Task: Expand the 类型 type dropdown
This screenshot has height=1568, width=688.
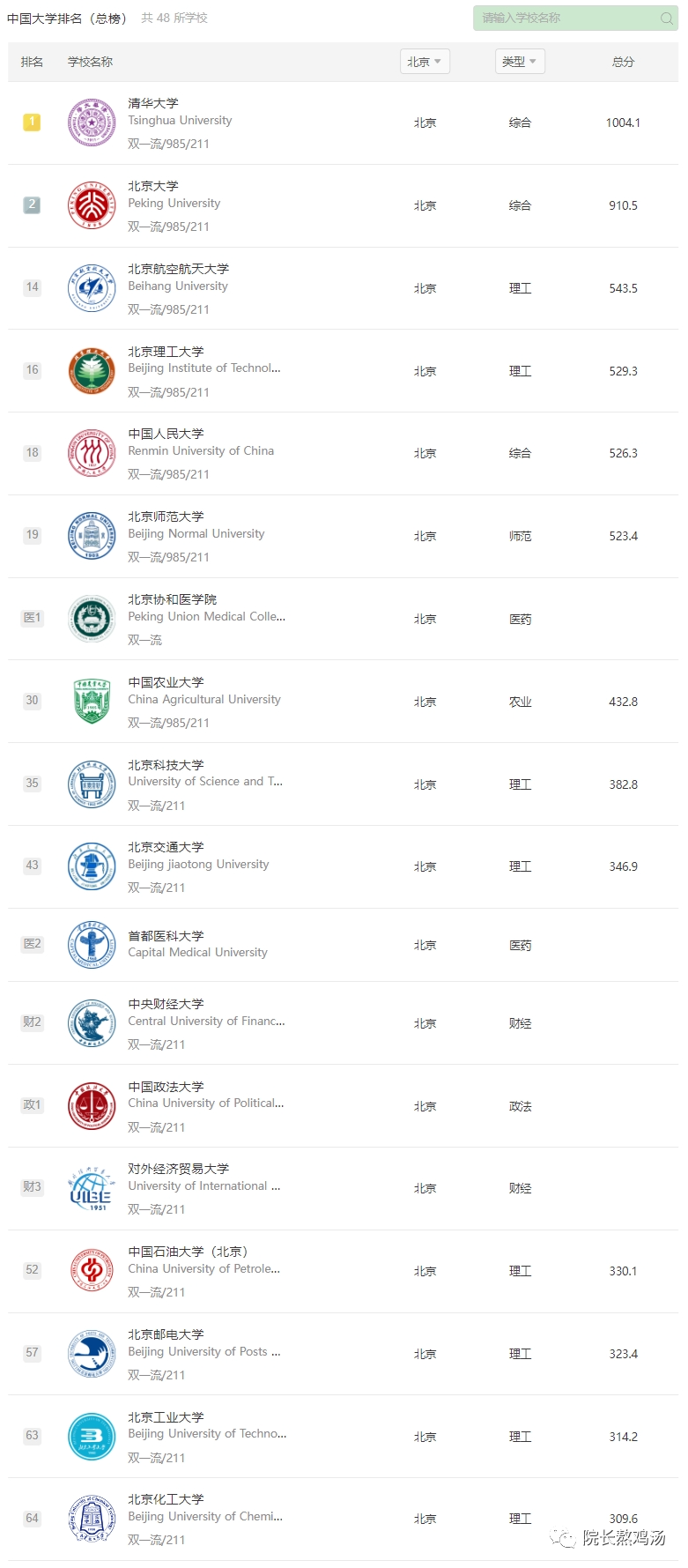Action: [519, 62]
